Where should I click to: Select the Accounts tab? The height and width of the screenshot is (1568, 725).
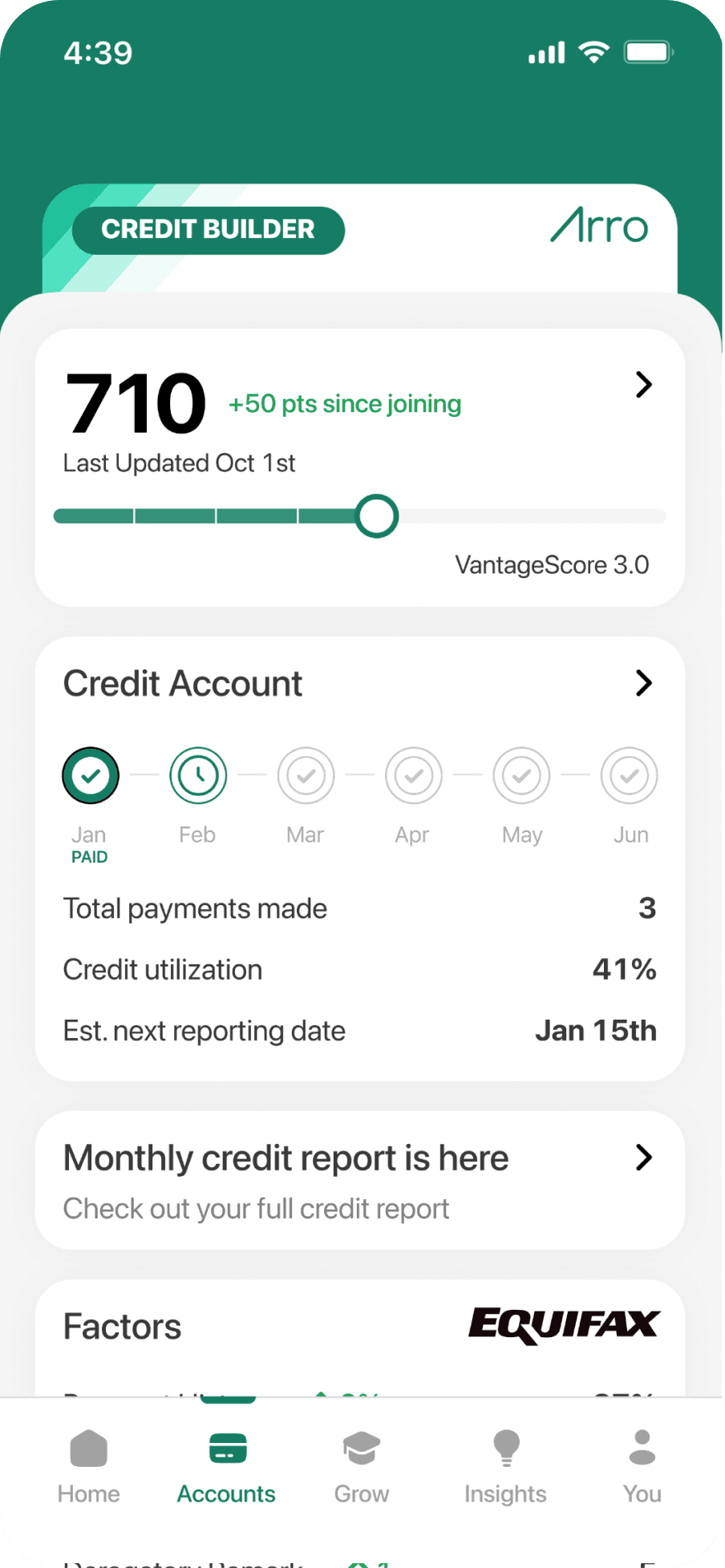click(227, 1467)
